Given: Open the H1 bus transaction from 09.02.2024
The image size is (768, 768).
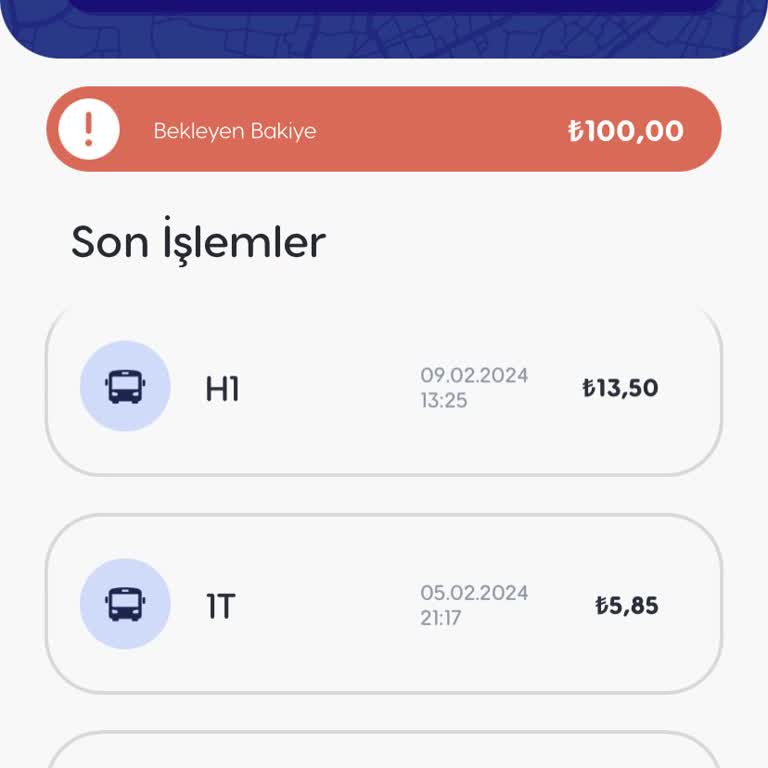Looking at the screenshot, I should [x=384, y=388].
